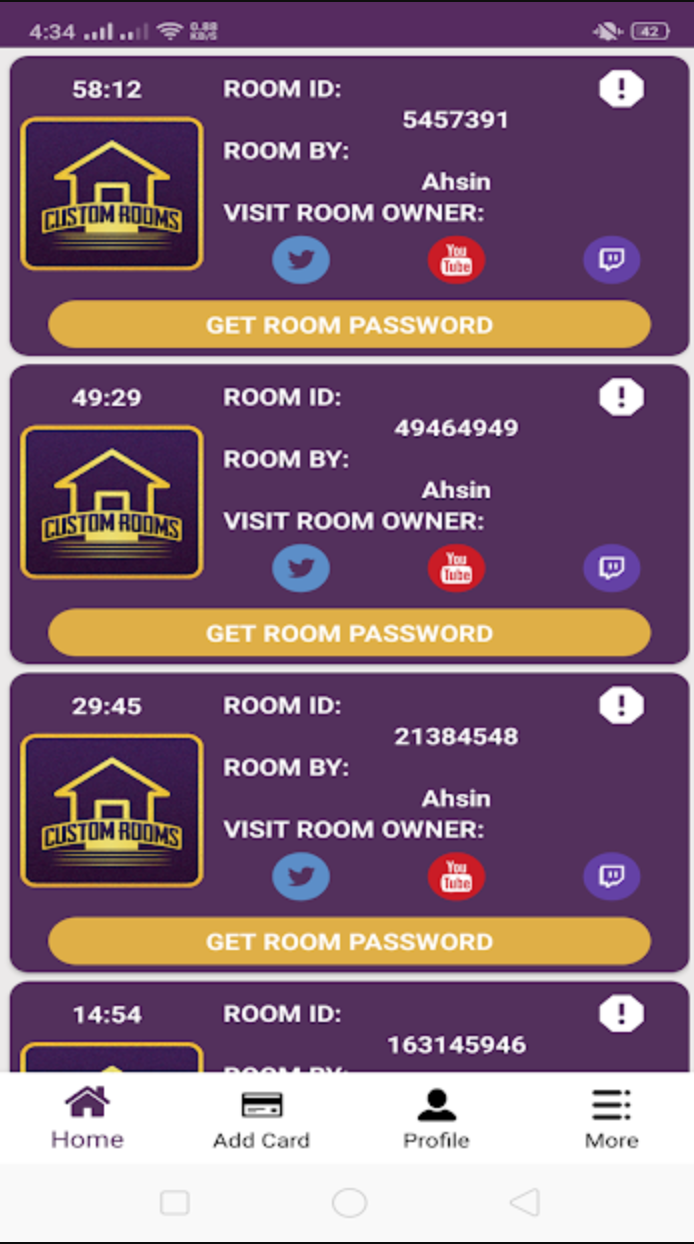The height and width of the screenshot is (1244, 694).
Task: Visit YouTube channel for room 49464949
Action: tap(457, 568)
